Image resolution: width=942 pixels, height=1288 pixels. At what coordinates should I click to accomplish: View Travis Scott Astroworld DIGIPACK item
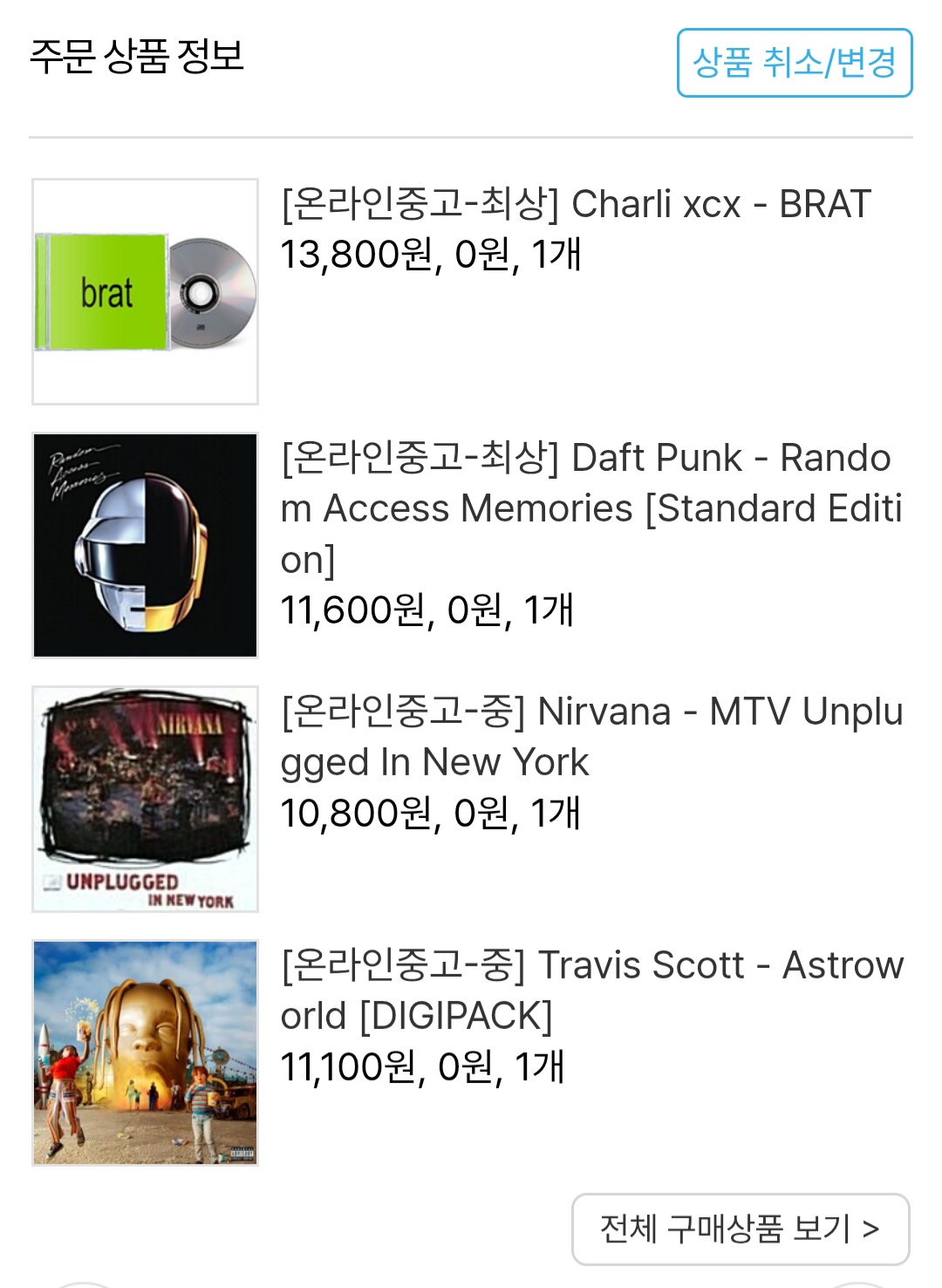[x=590, y=990]
